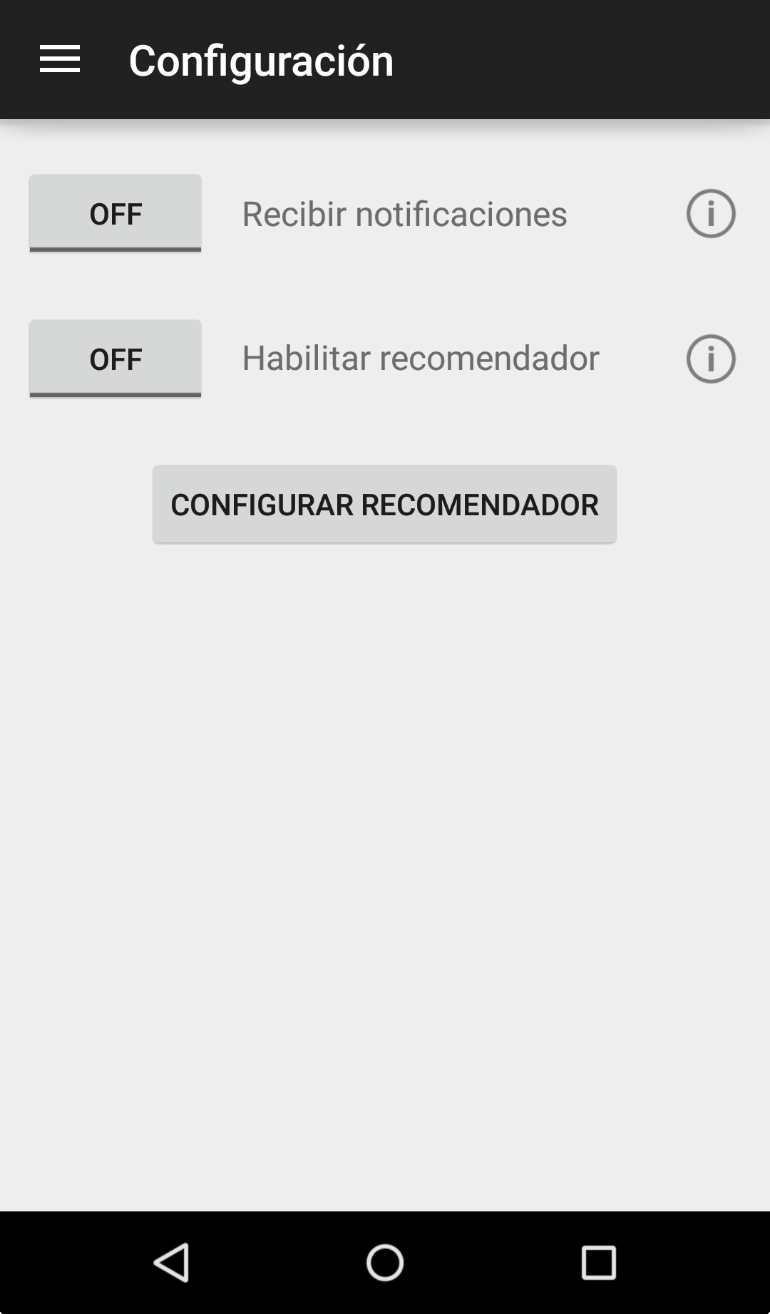770x1314 pixels.
Task: View info about Recibir notificaciones
Action: (711, 214)
